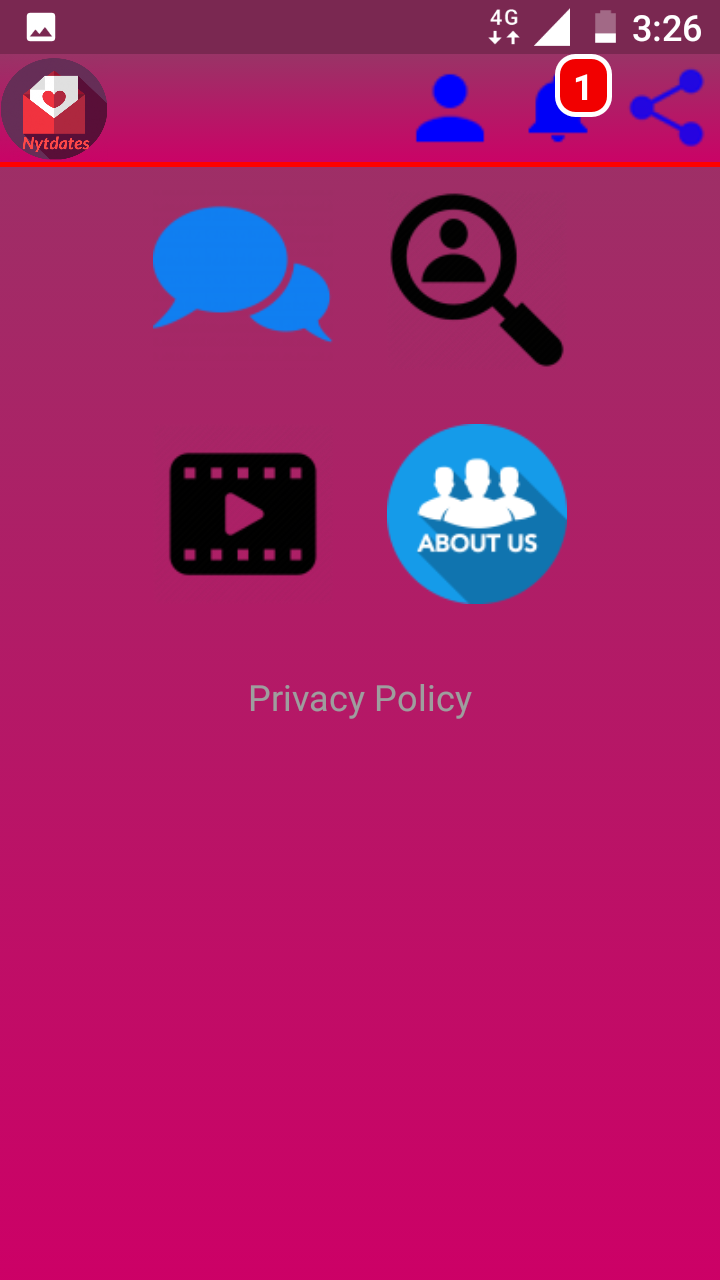This screenshot has width=720, height=1280.
Task: Open the Privacy Policy link
Action: pos(360,699)
